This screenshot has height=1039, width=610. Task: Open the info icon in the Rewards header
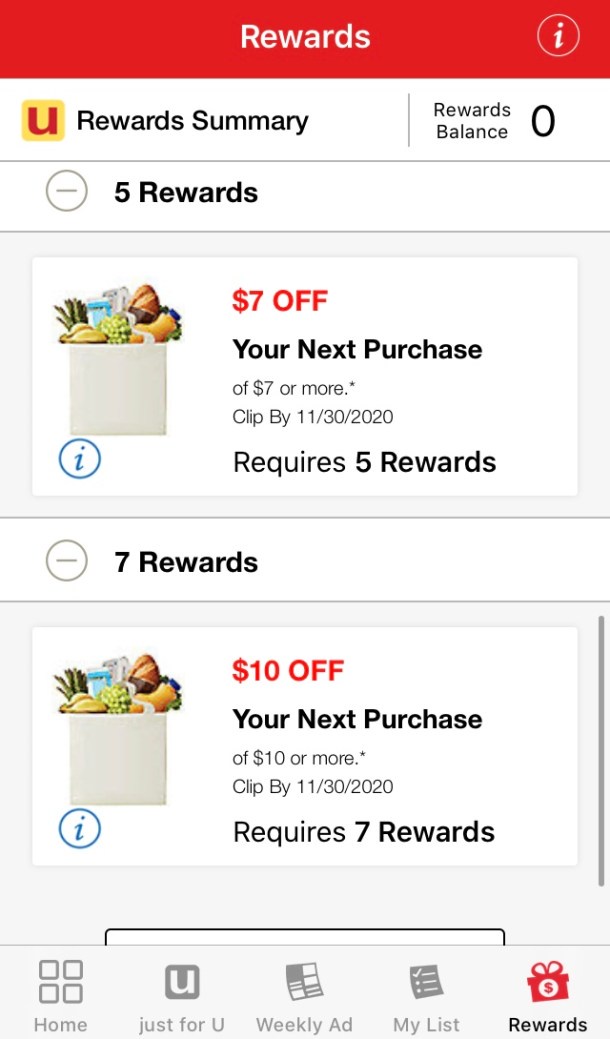pyautogui.click(x=558, y=37)
